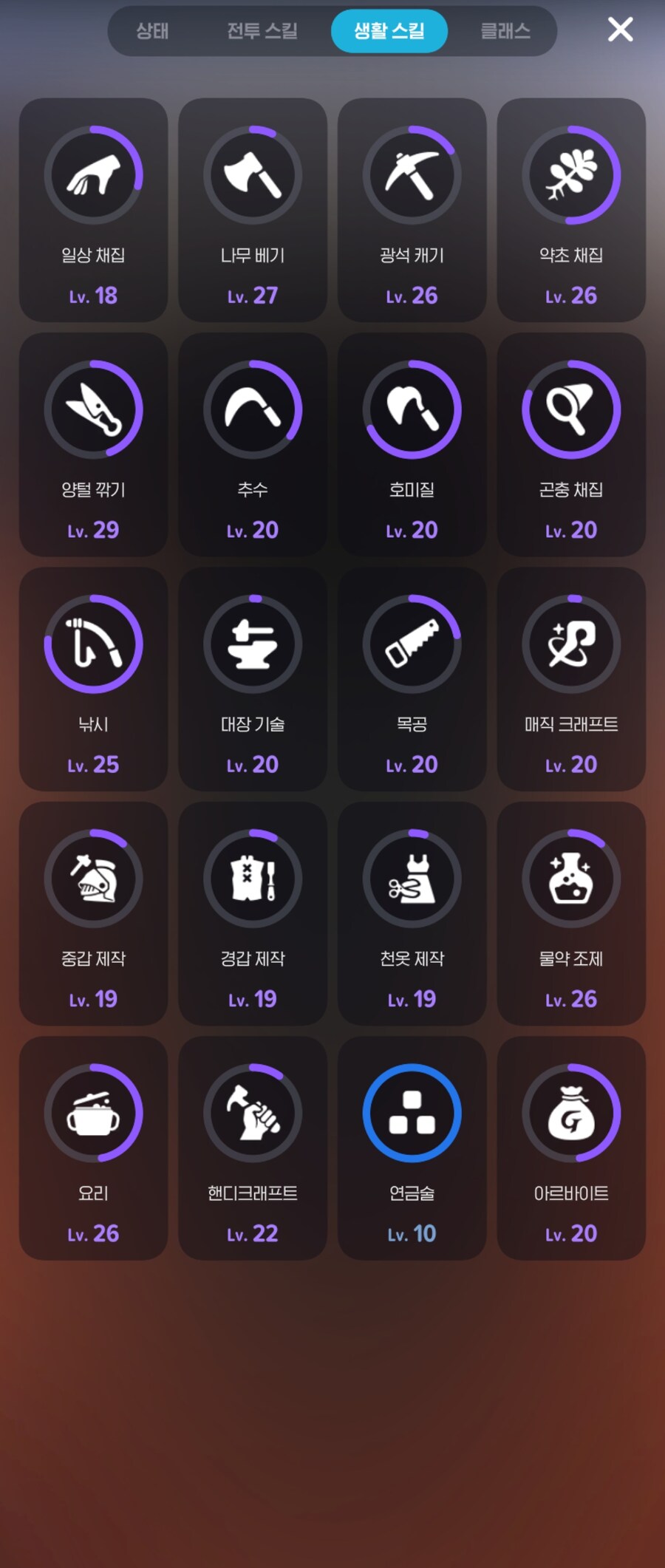Open the 요리 skill card
The width and height of the screenshot is (665, 1568).
click(x=93, y=1147)
